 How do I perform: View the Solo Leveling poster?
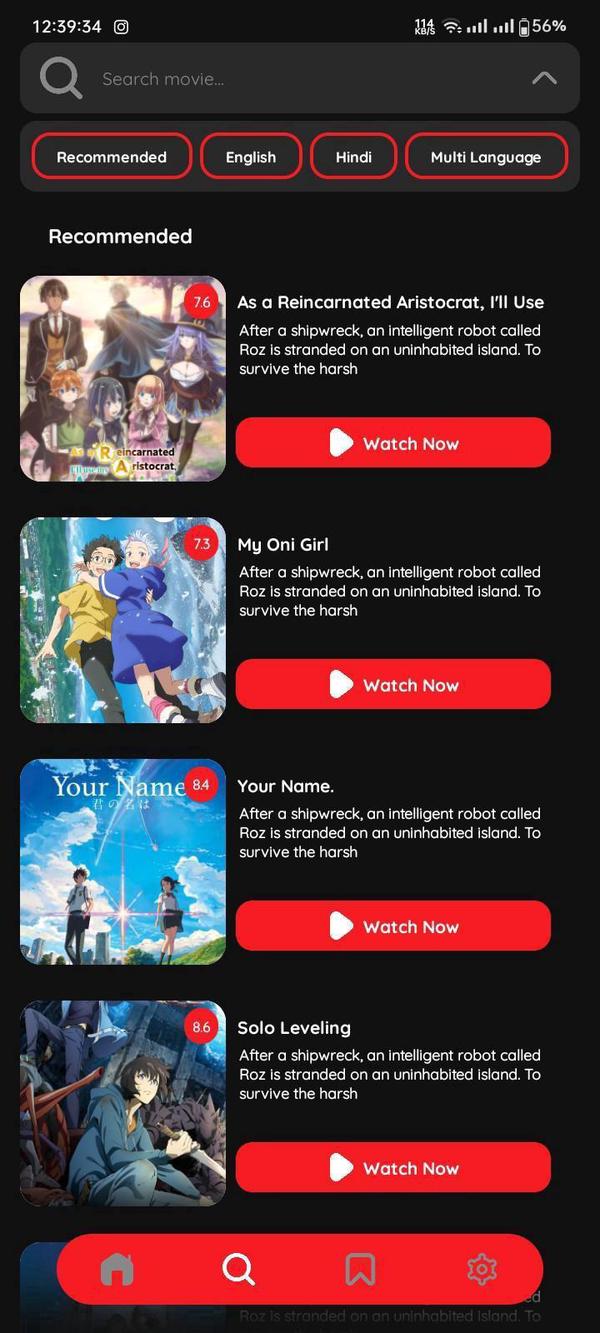122,1103
